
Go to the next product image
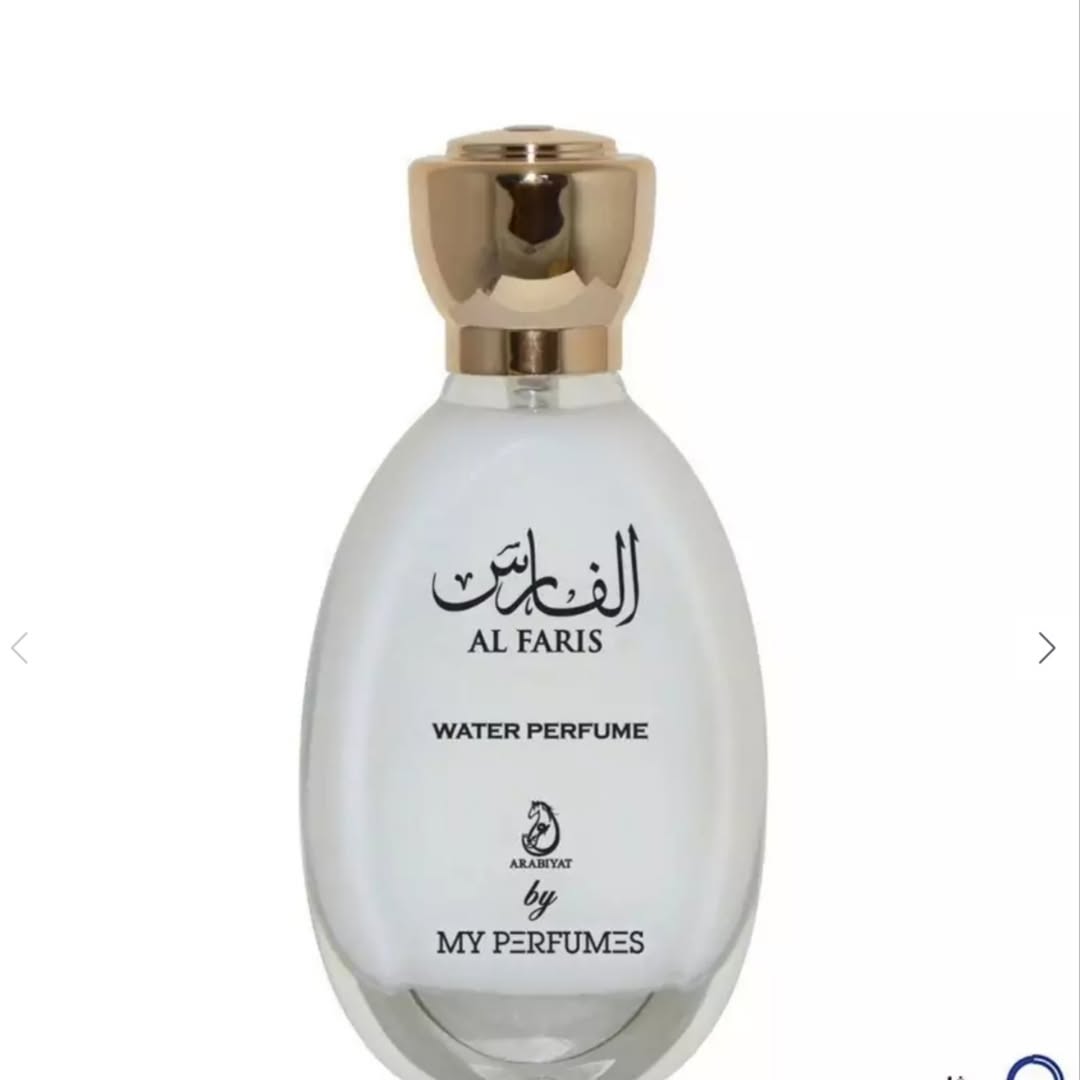1046,648
